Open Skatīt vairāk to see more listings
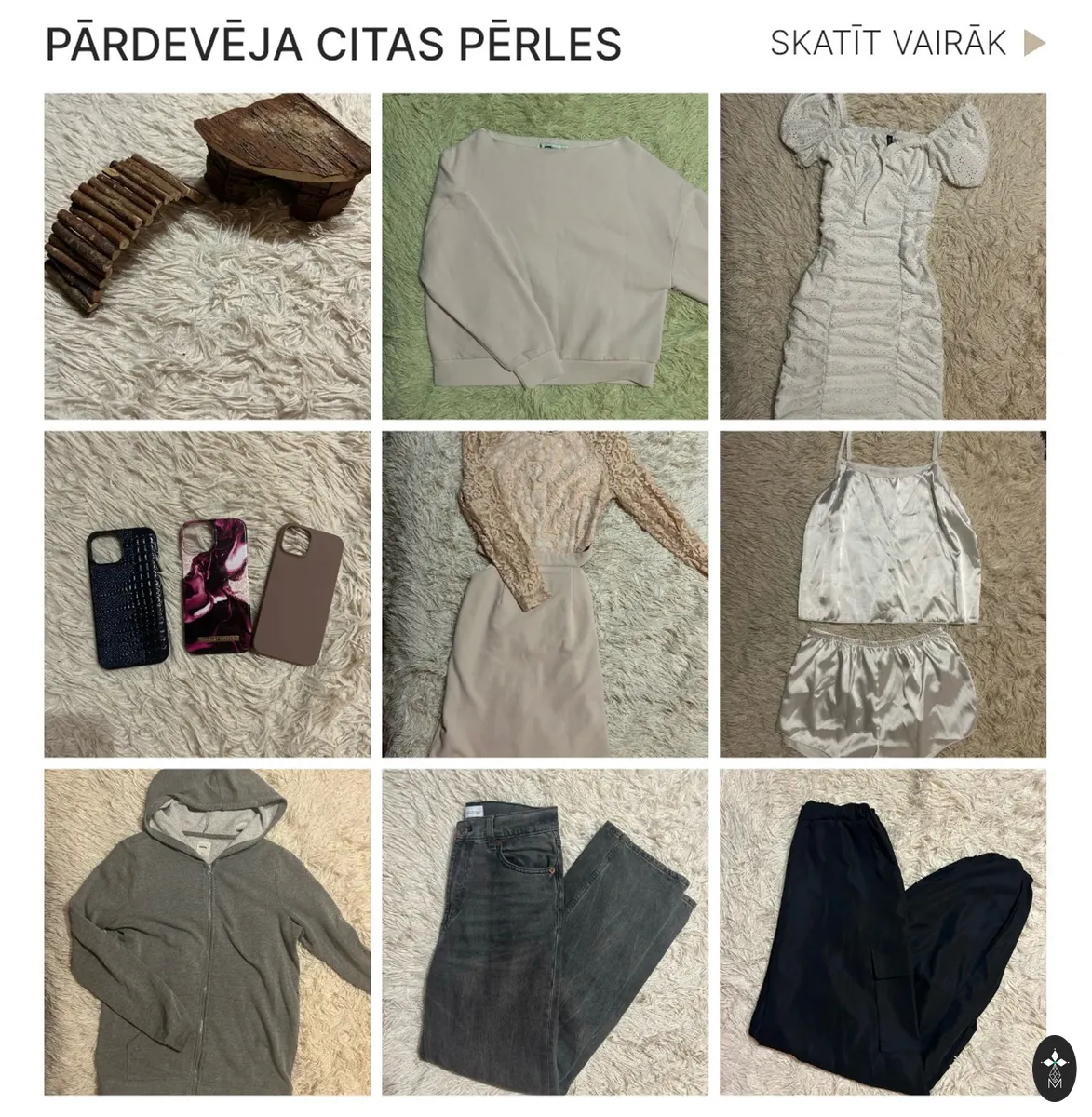Viewport: 1092px width, 1117px height. click(908, 43)
